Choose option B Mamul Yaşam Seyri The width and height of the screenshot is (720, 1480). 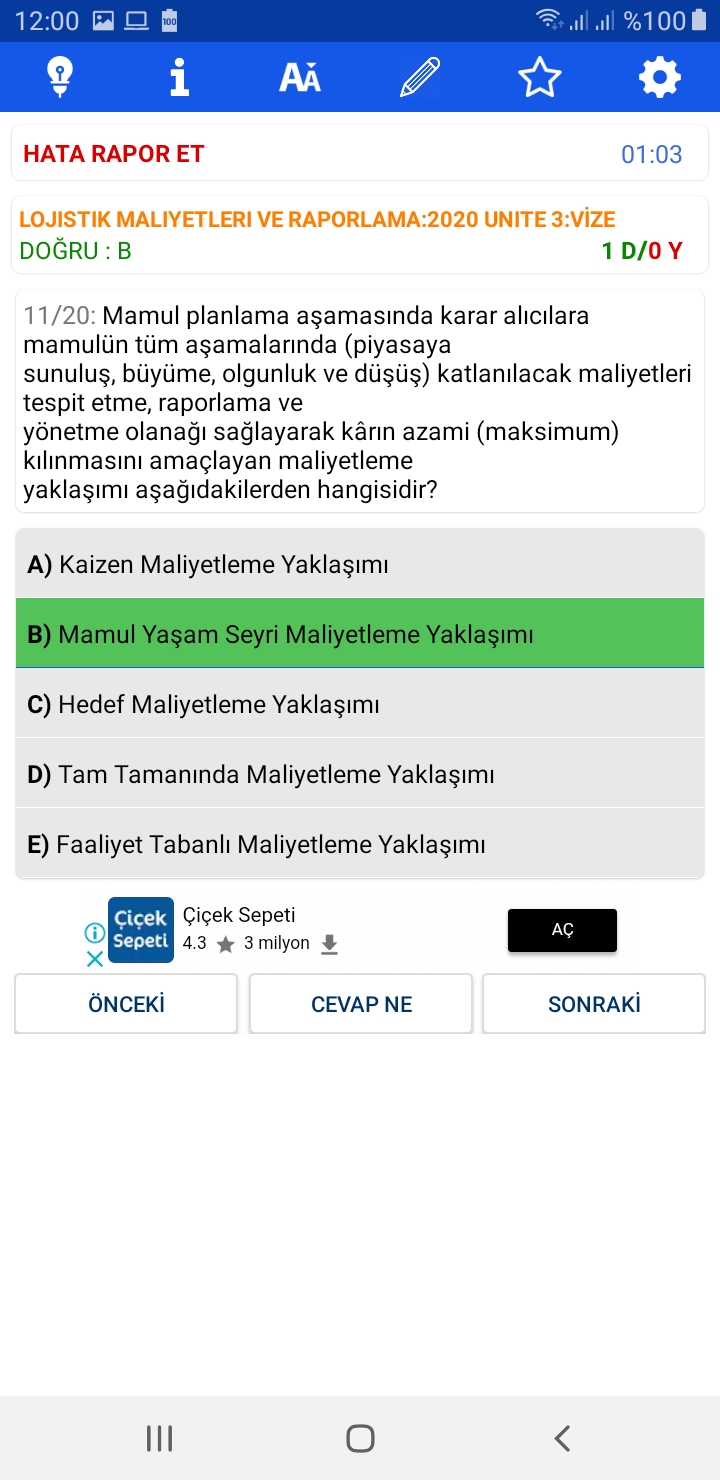point(360,634)
